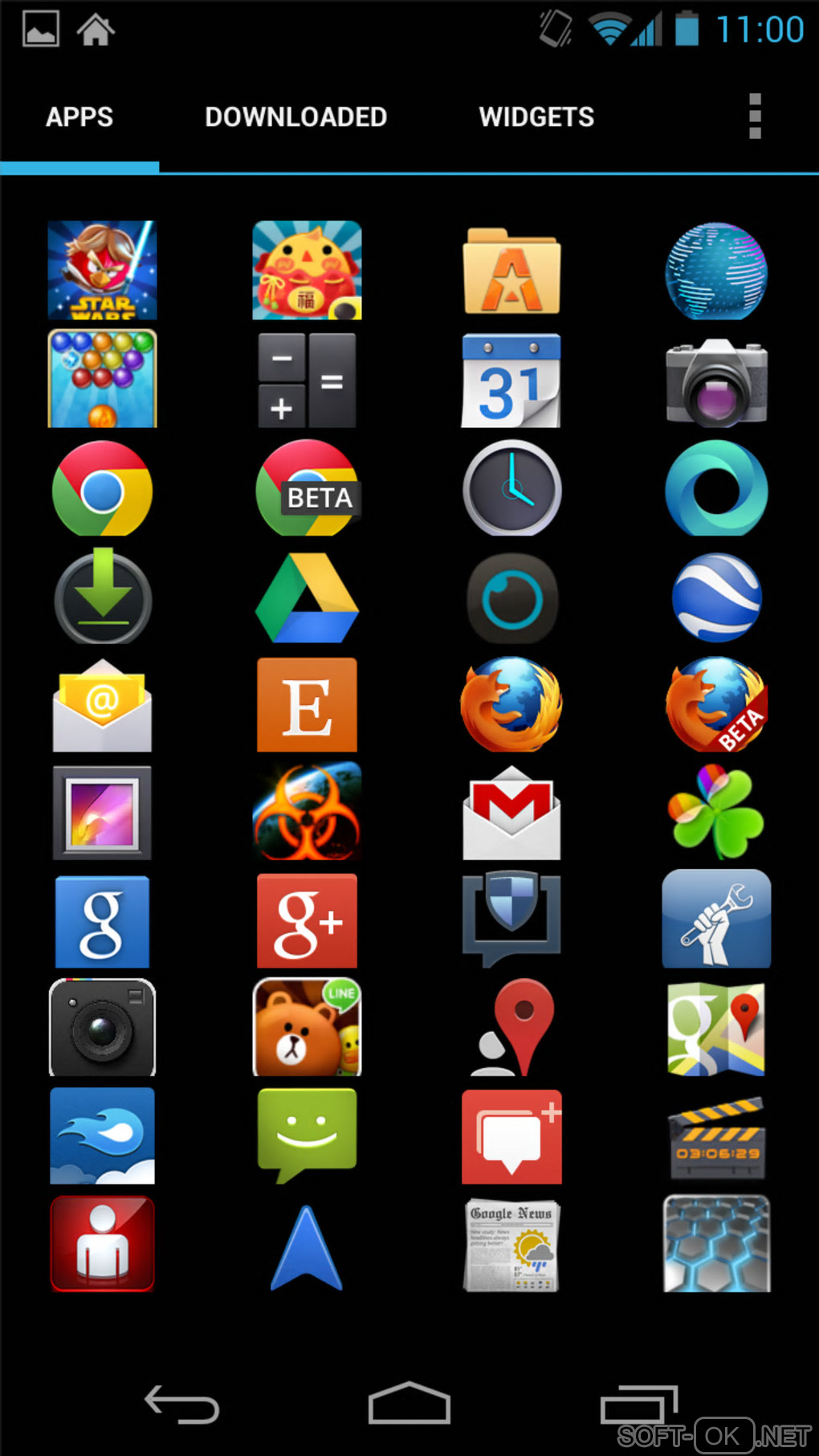
Task: Open Google News & Weather
Action: 511,1246
